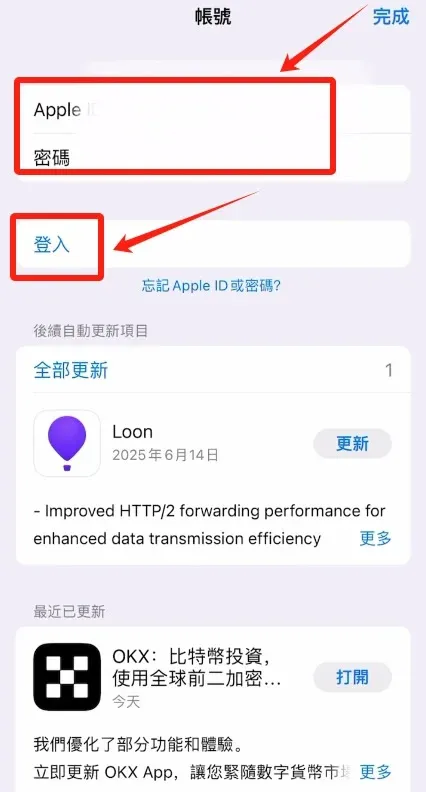Tap 登入 to sign in

click(x=213, y=244)
